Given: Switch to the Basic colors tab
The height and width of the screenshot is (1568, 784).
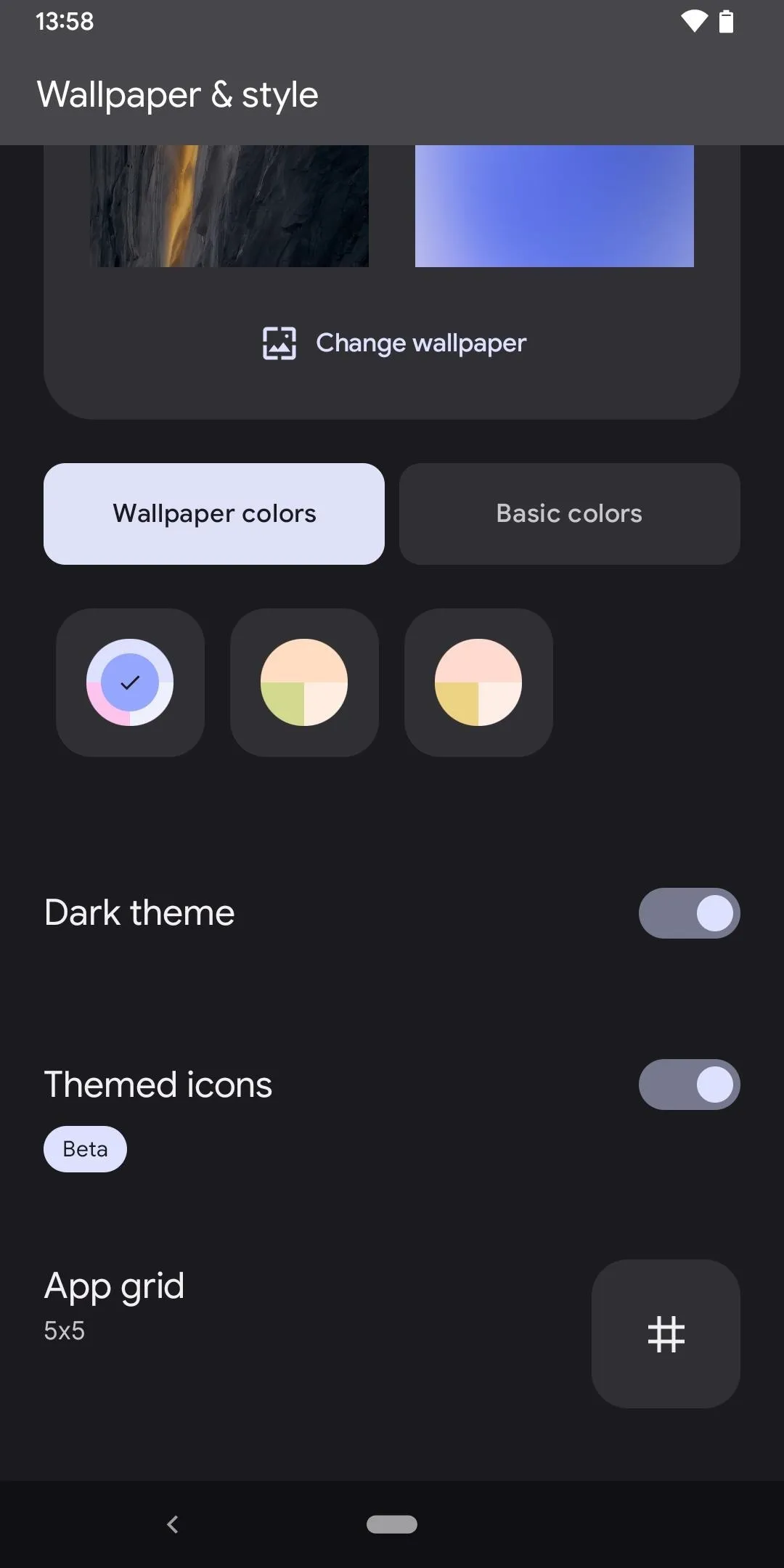Looking at the screenshot, I should tap(570, 514).
